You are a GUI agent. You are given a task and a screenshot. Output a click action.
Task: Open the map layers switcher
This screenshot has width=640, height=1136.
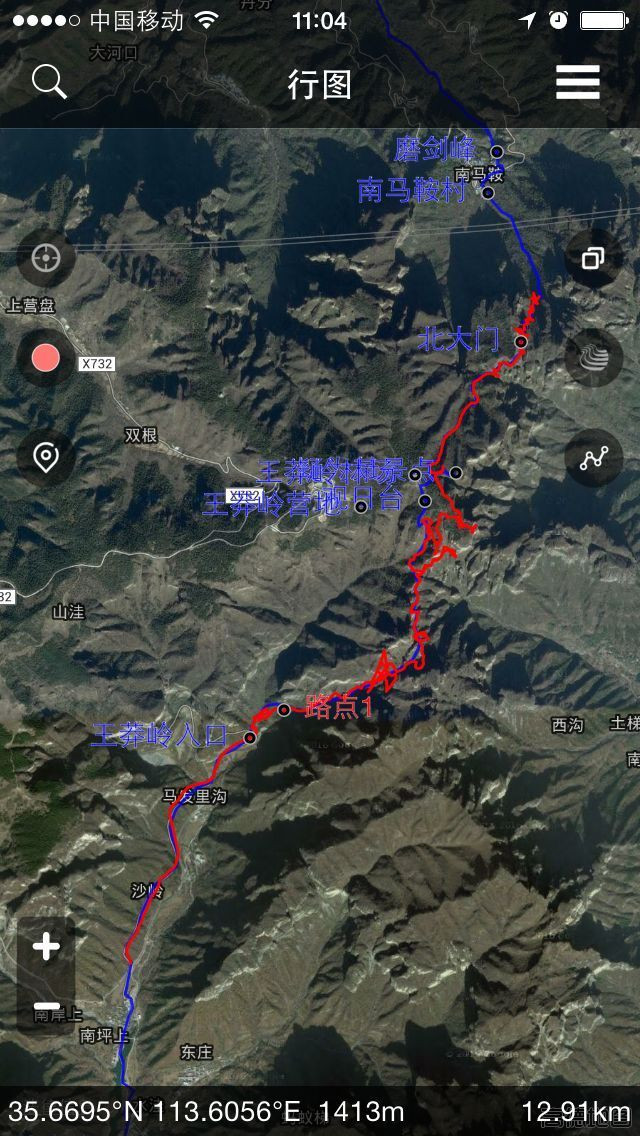pos(594,258)
